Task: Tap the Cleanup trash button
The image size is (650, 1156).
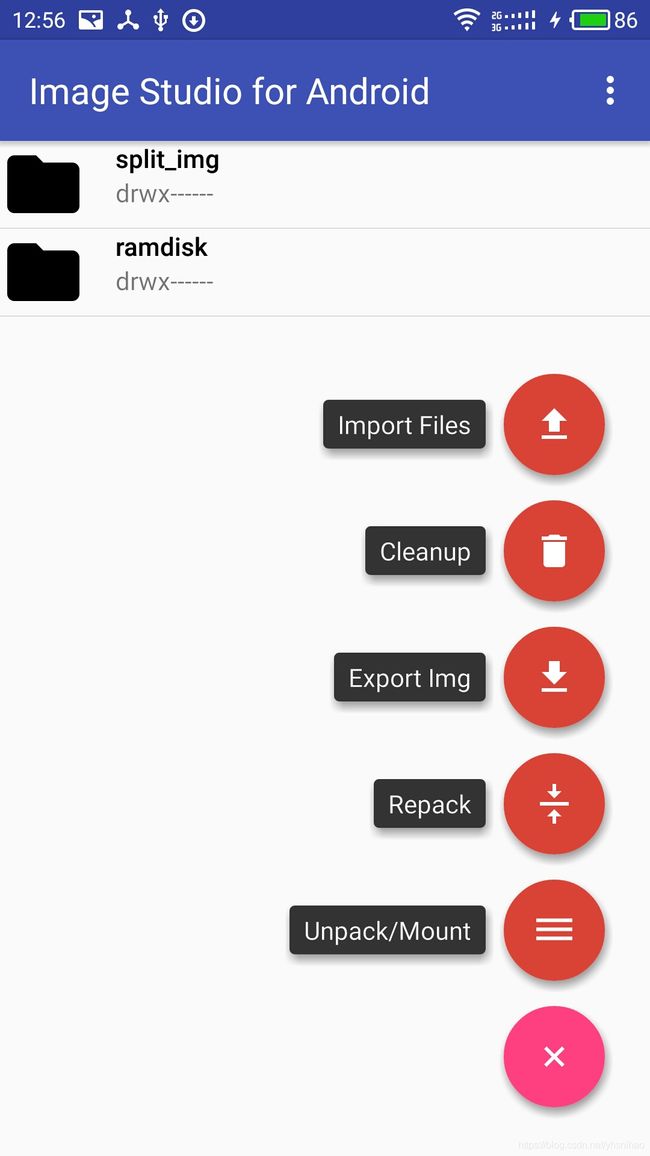Action: click(x=554, y=551)
